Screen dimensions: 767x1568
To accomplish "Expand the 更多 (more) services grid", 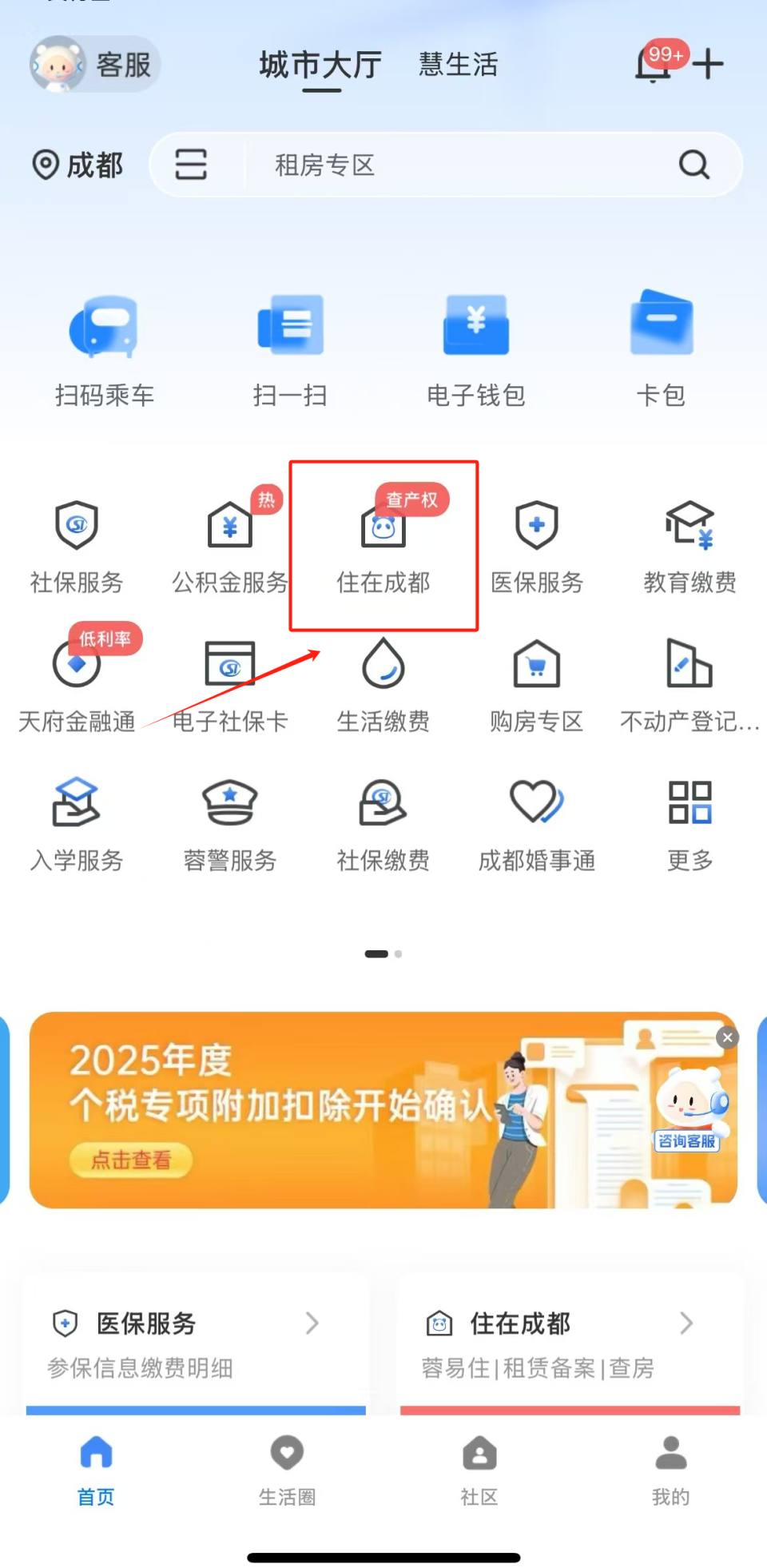I will point(689,823).
